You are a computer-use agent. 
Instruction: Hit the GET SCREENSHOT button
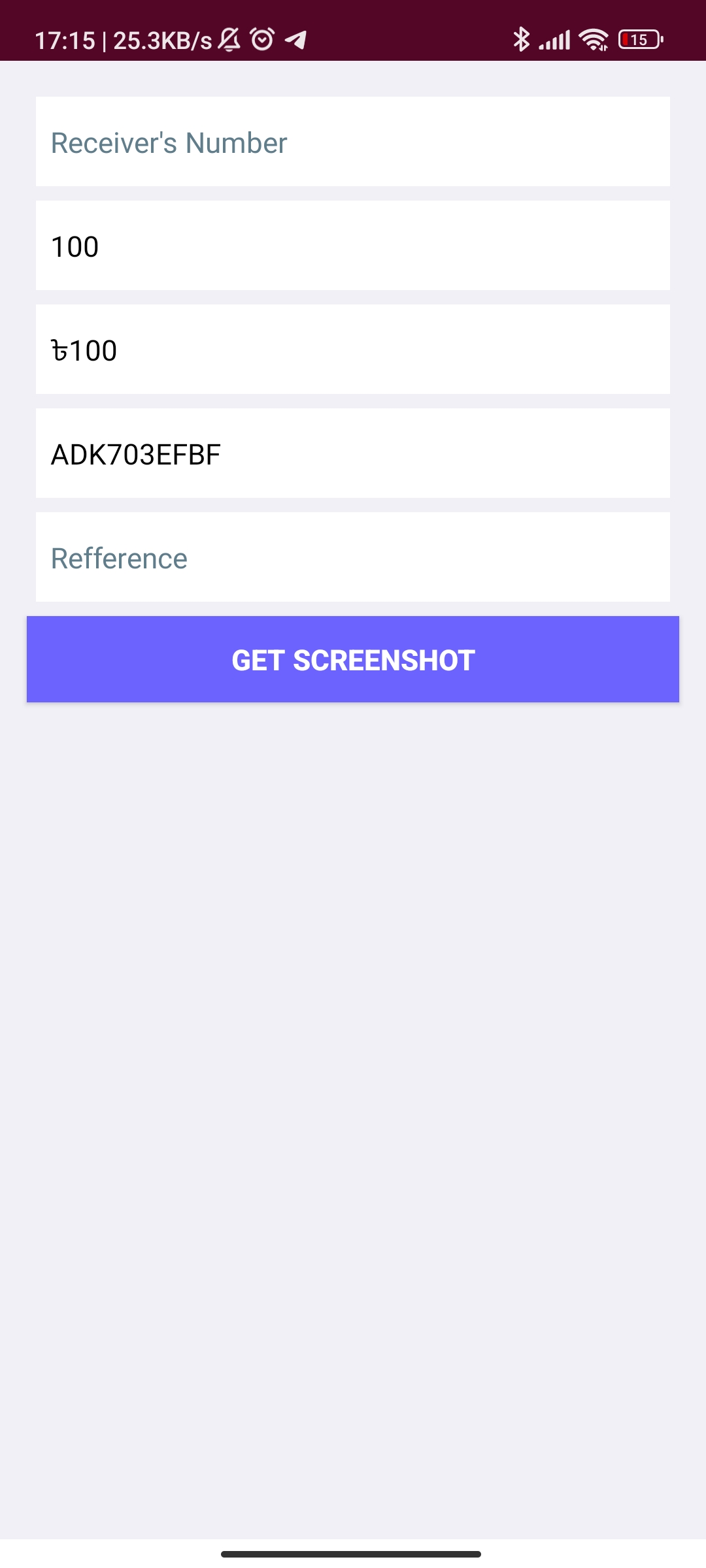point(353,659)
